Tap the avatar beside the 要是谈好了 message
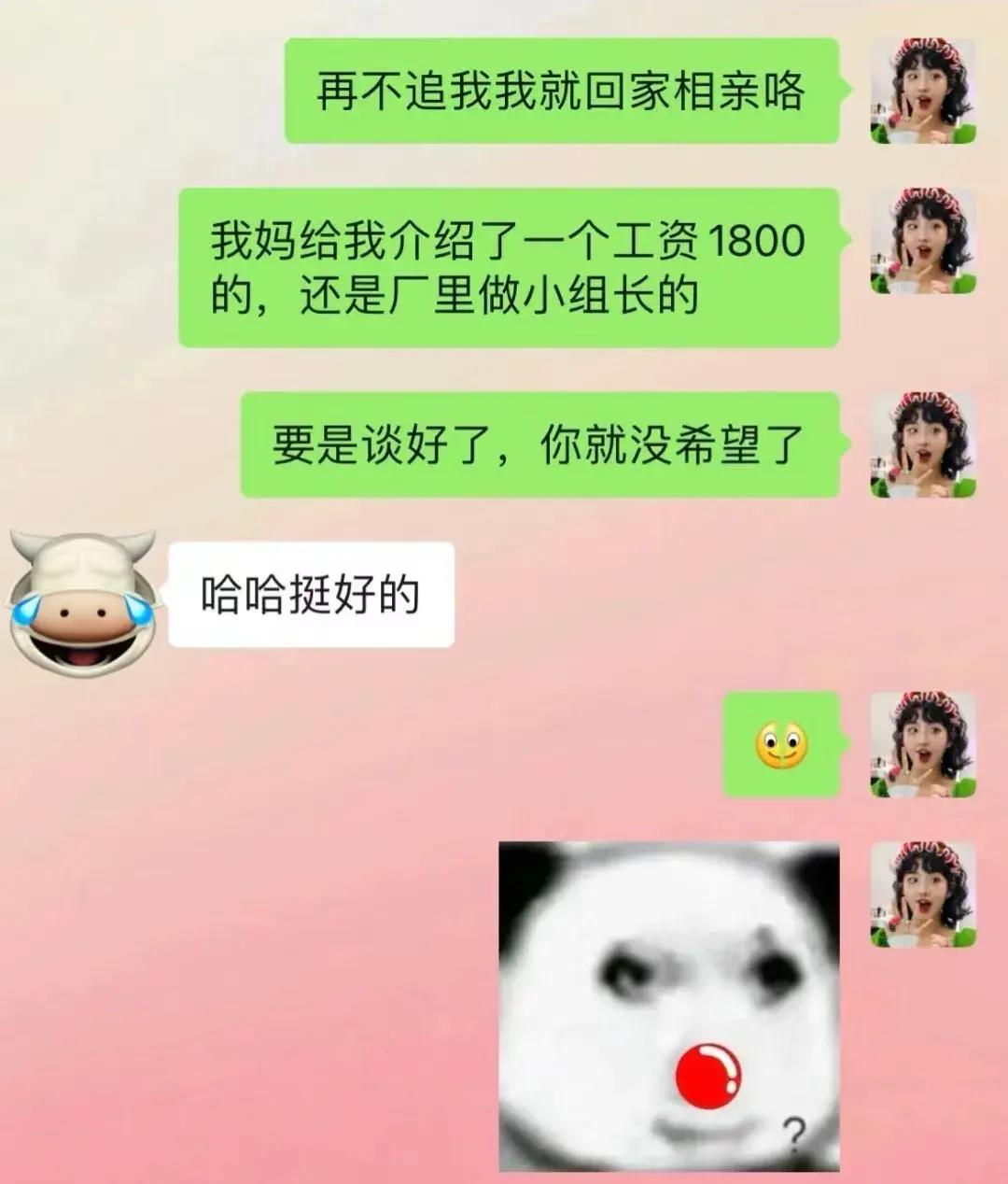The image size is (1008, 1184). pos(922,444)
